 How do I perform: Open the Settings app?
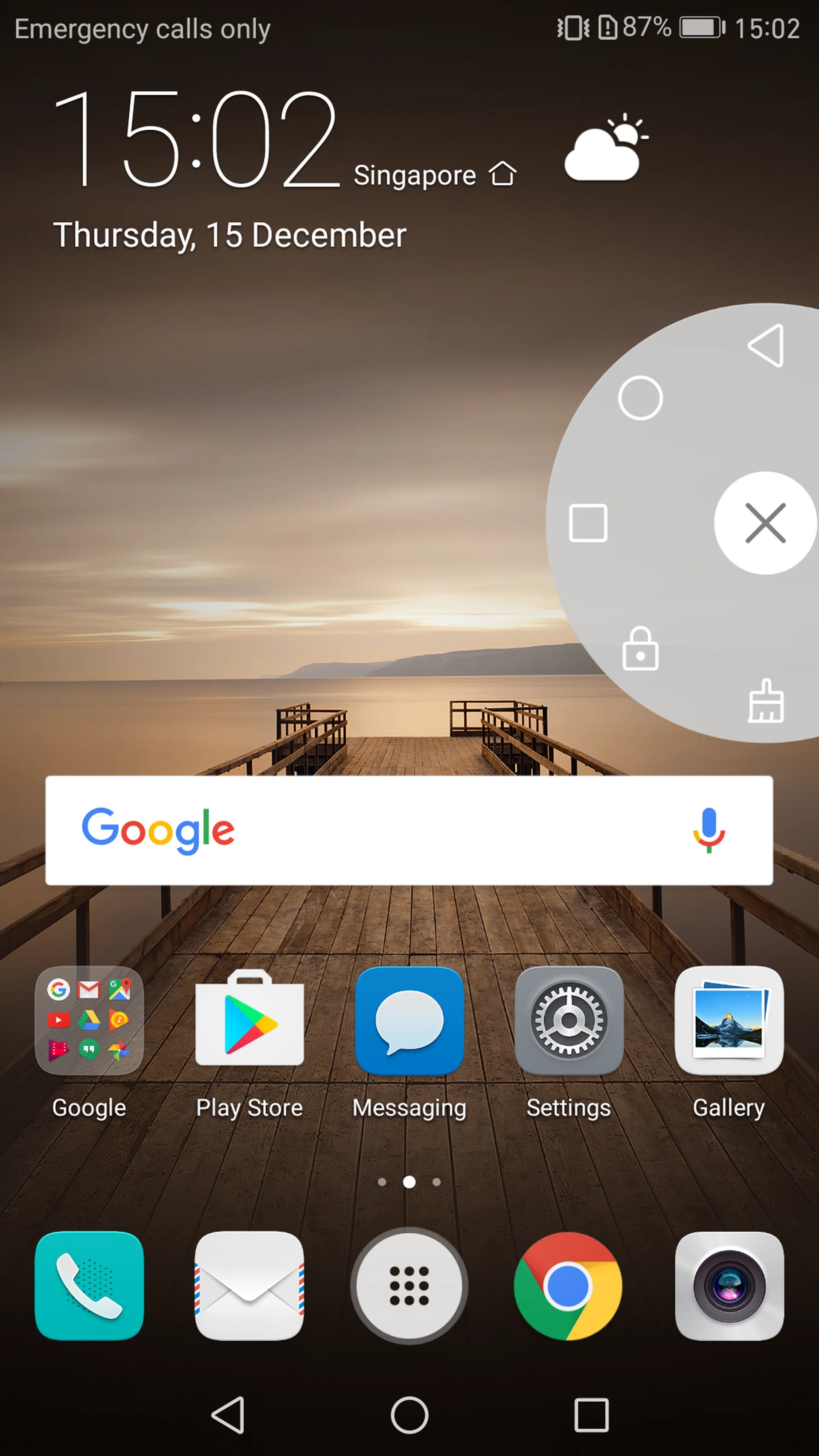pos(569,1021)
